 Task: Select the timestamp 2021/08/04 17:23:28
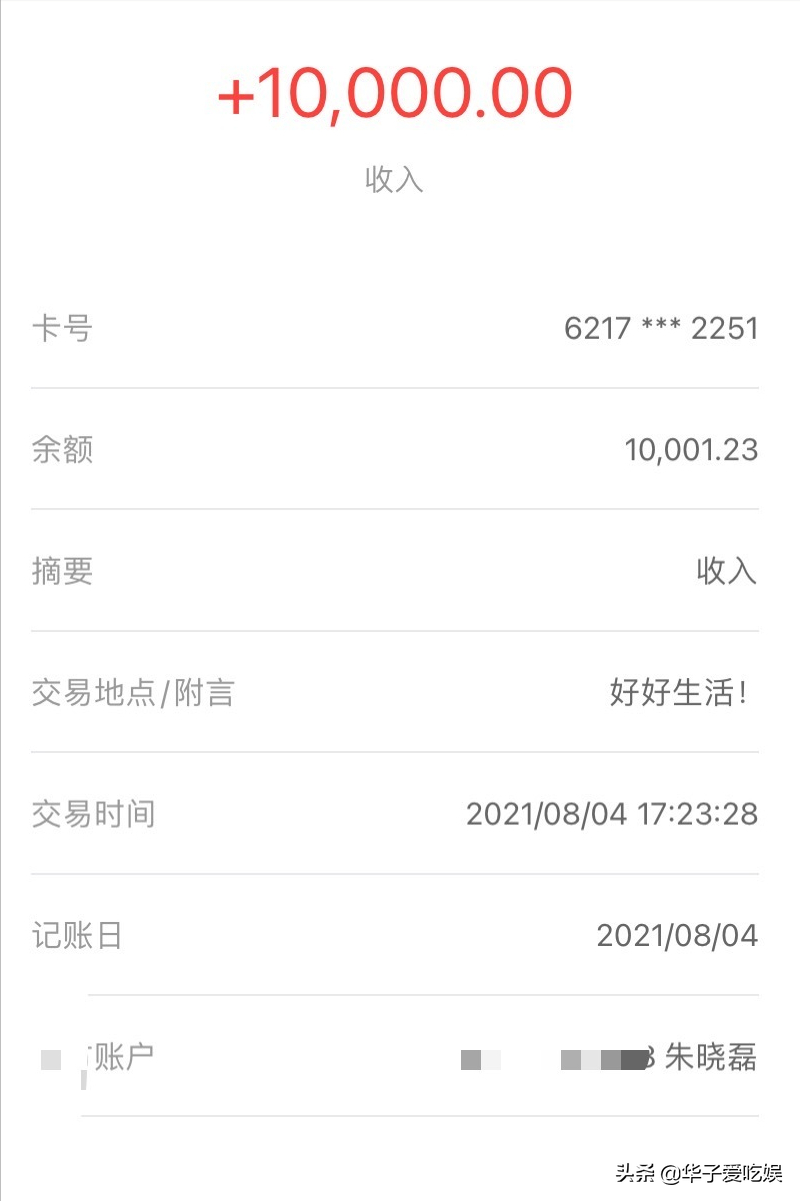(x=613, y=815)
